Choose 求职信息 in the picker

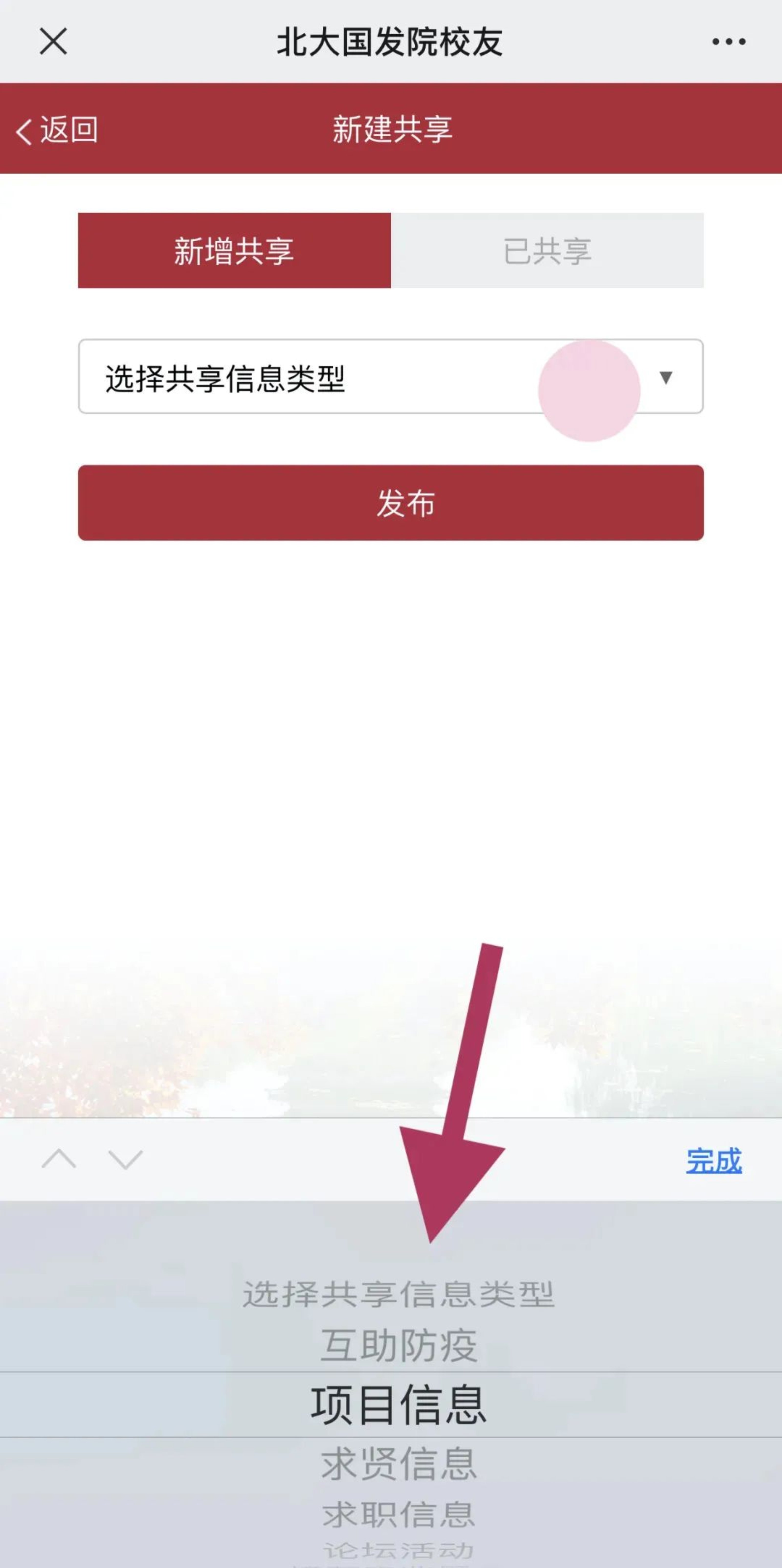pos(398,1514)
